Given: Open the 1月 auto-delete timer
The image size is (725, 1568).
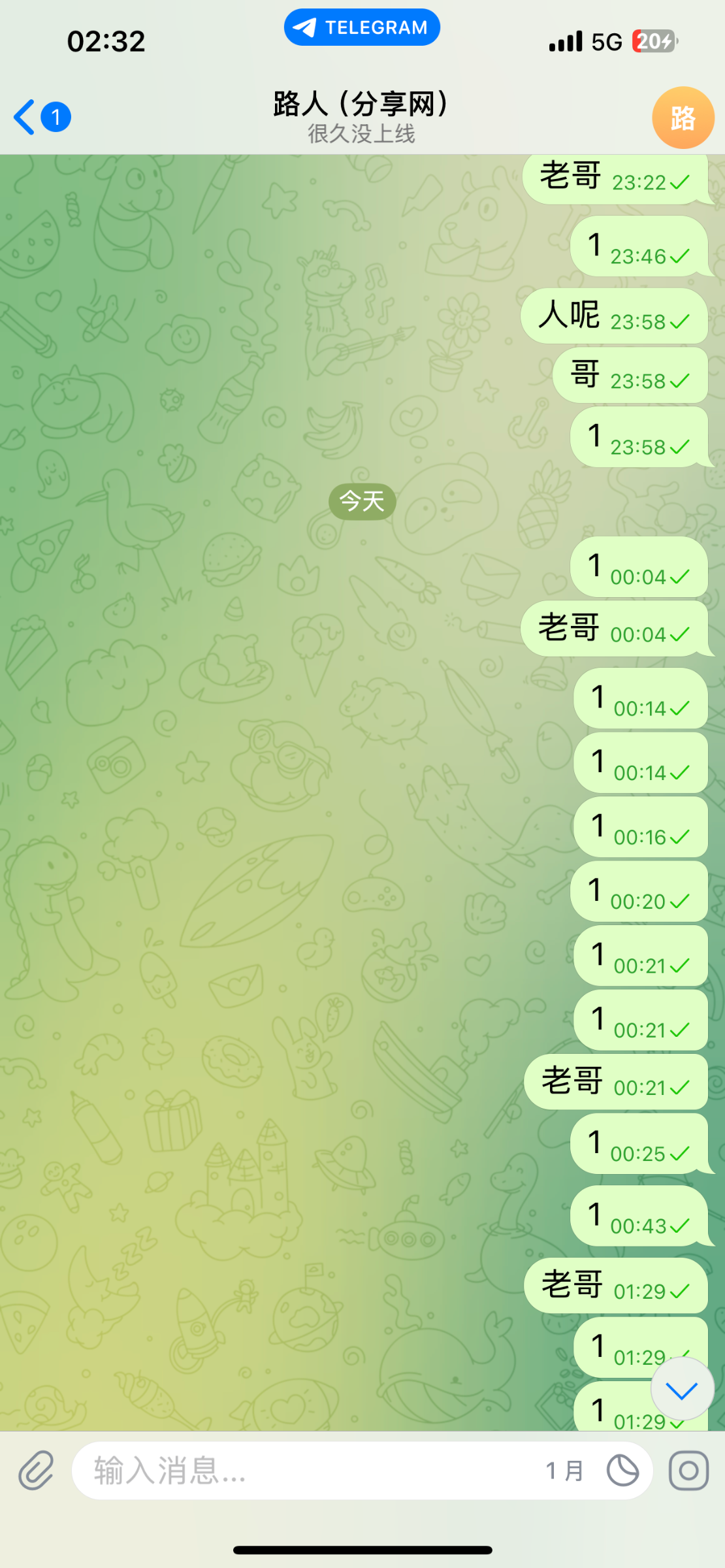Looking at the screenshot, I should click(564, 1471).
